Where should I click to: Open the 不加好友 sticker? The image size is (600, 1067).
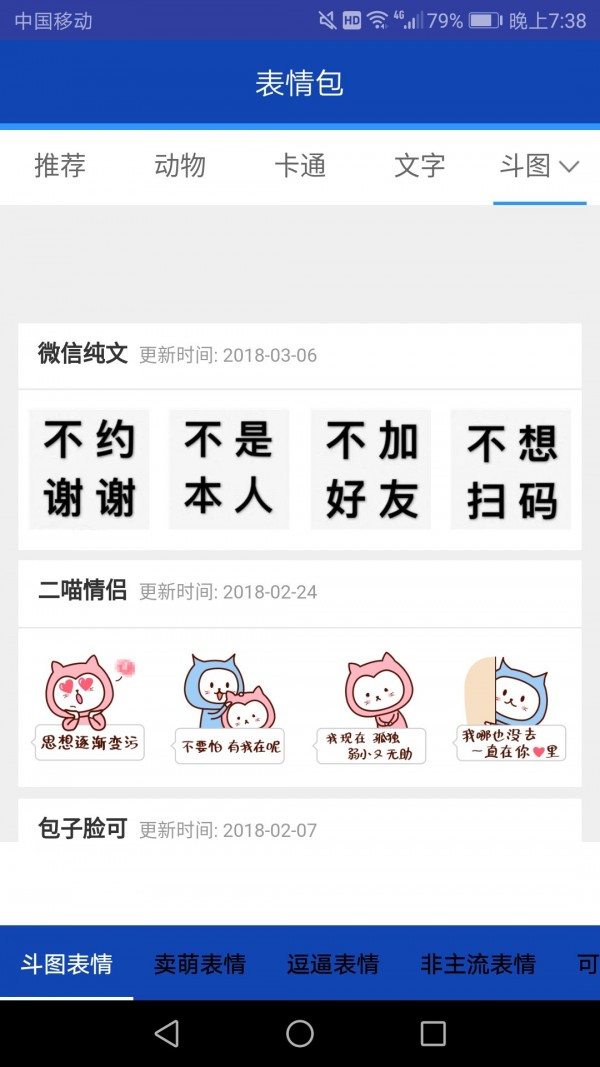(371, 469)
